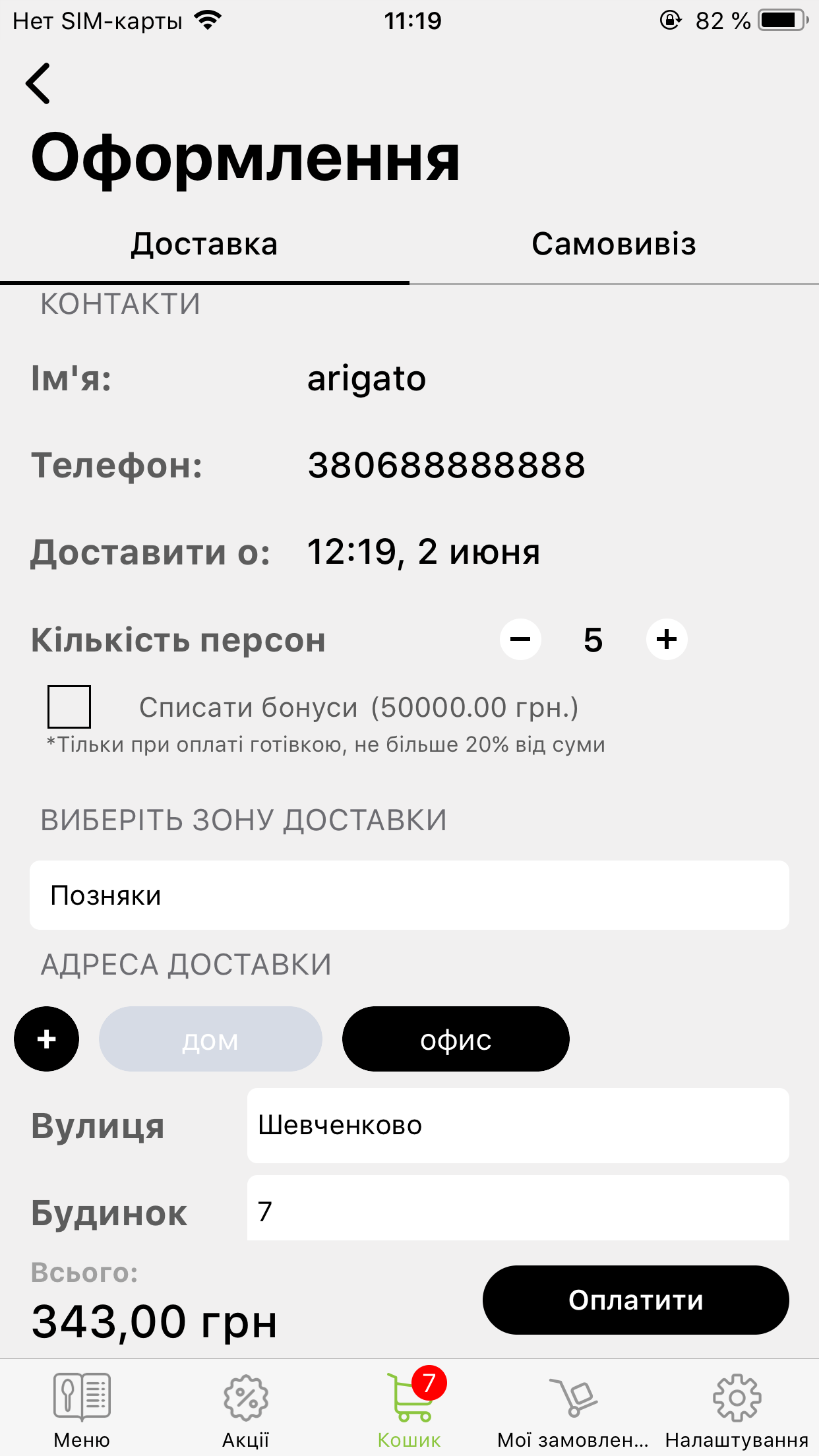Tap the arigato name field
The height and width of the screenshot is (1456, 819).
(367, 378)
